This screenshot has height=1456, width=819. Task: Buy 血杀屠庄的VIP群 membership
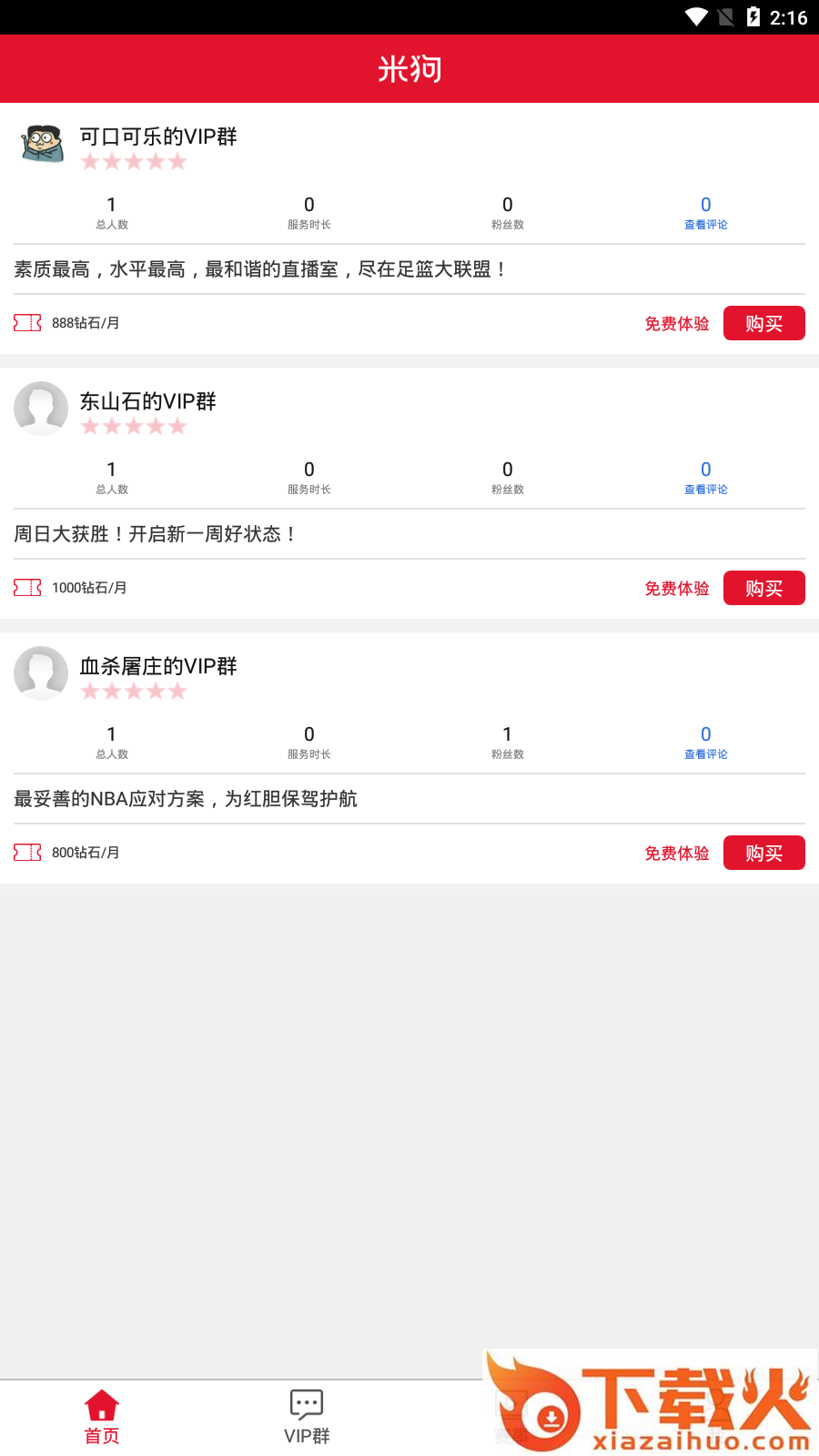tap(763, 853)
